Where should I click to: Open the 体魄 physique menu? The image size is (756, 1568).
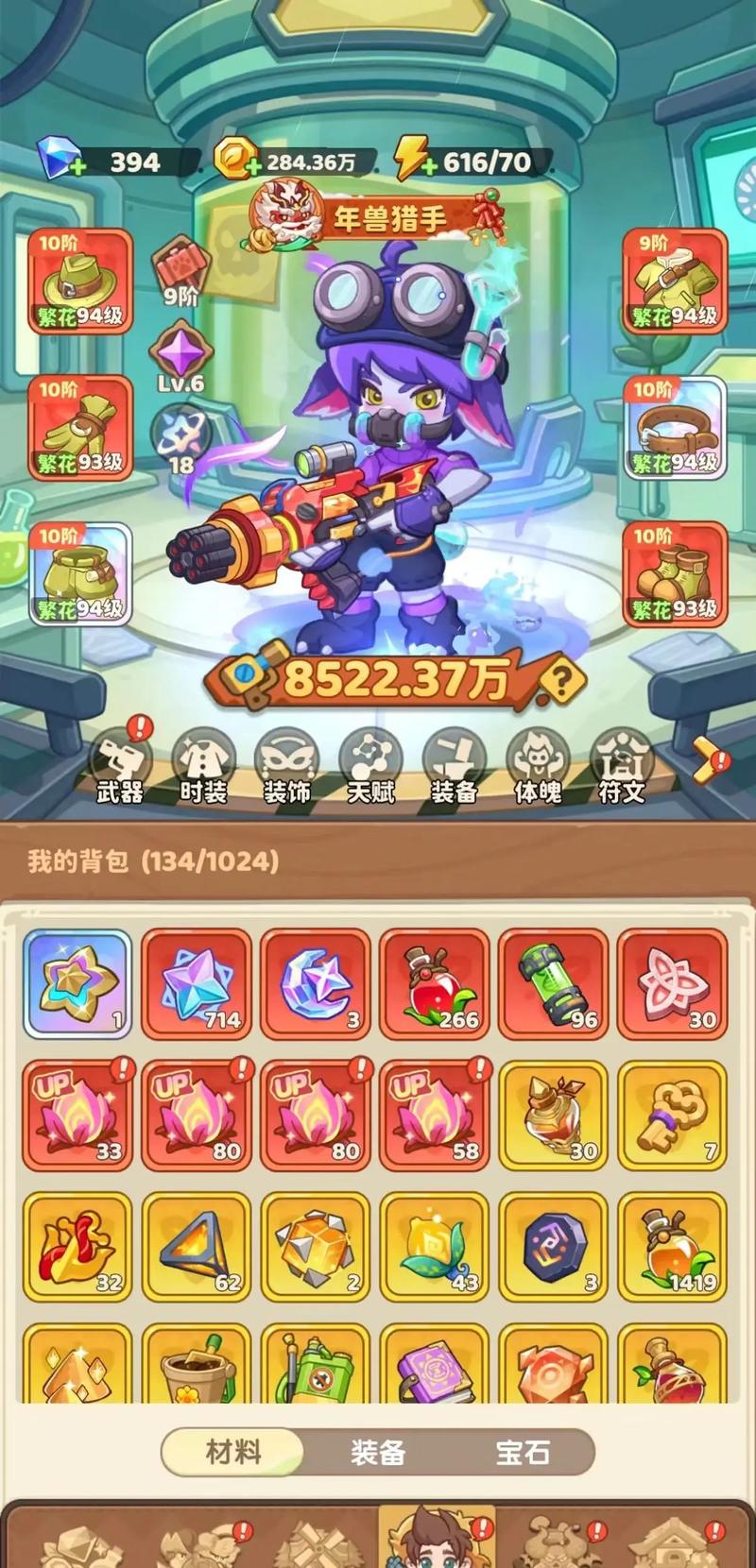tap(538, 767)
